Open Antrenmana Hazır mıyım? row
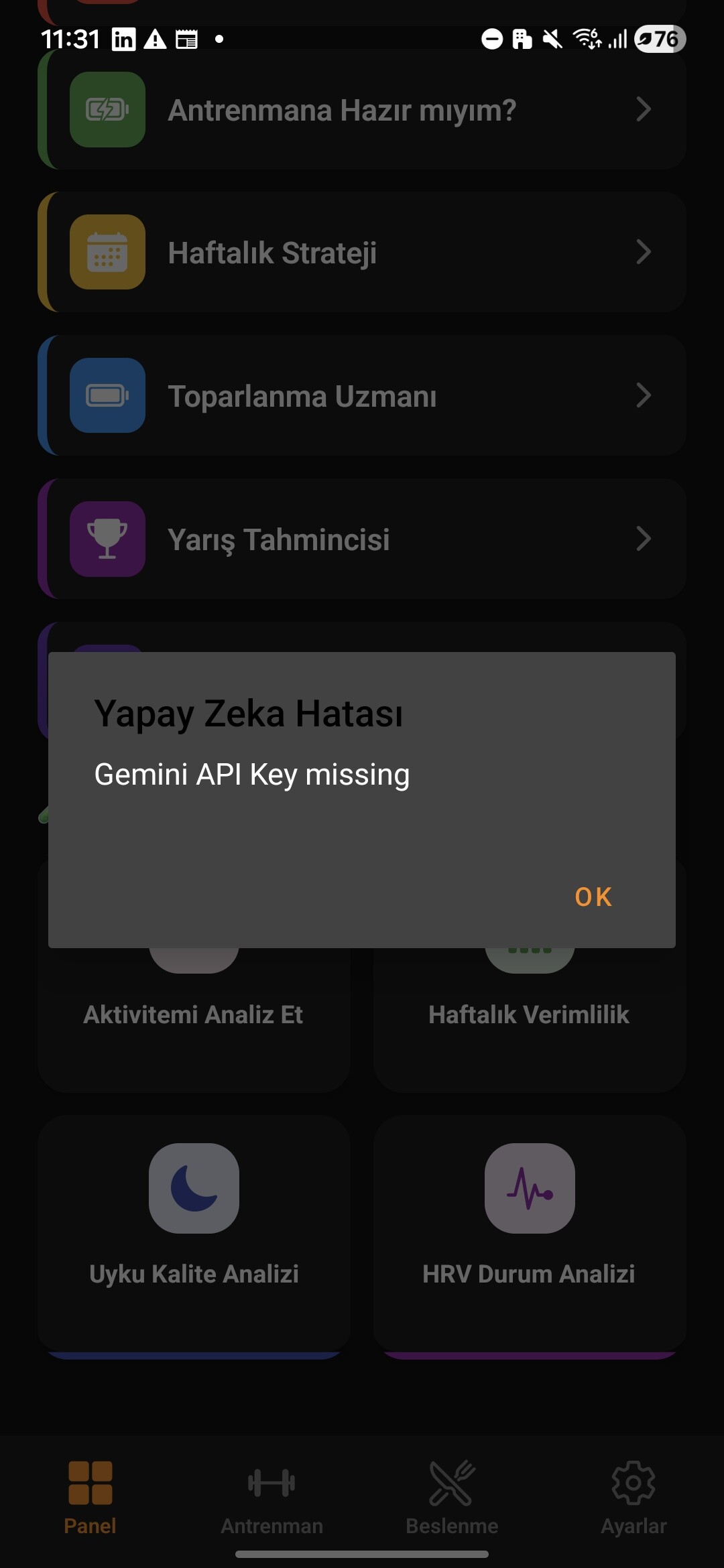This screenshot has width=724, height=1568. (x=362, y=111)
